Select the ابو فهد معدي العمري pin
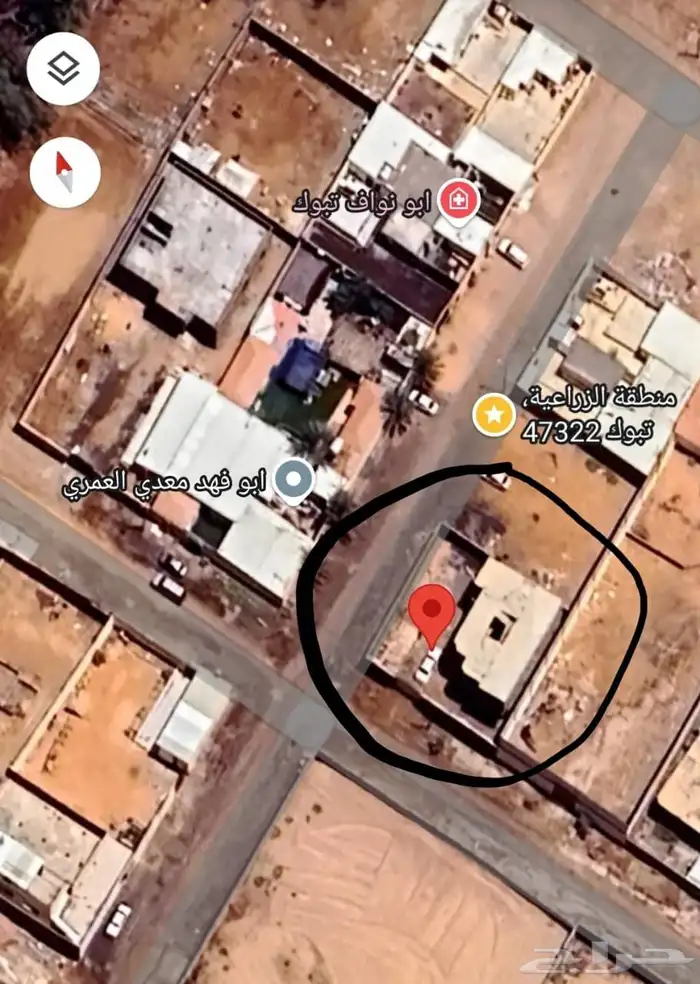Viewport: 700px width, 984px height. (x=293, y=479)
